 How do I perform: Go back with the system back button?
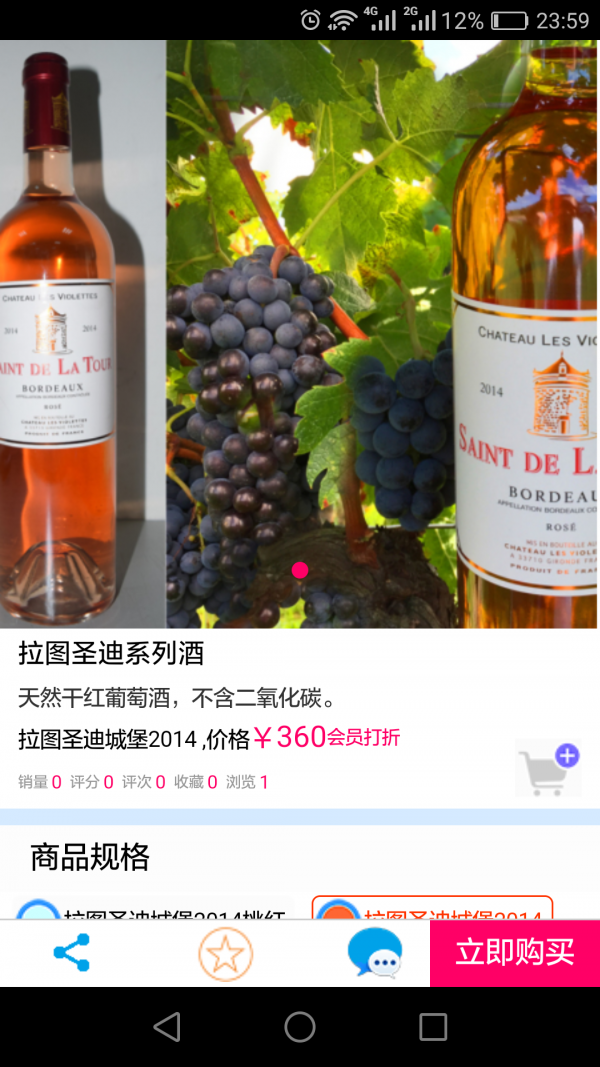click(167, 1027)
